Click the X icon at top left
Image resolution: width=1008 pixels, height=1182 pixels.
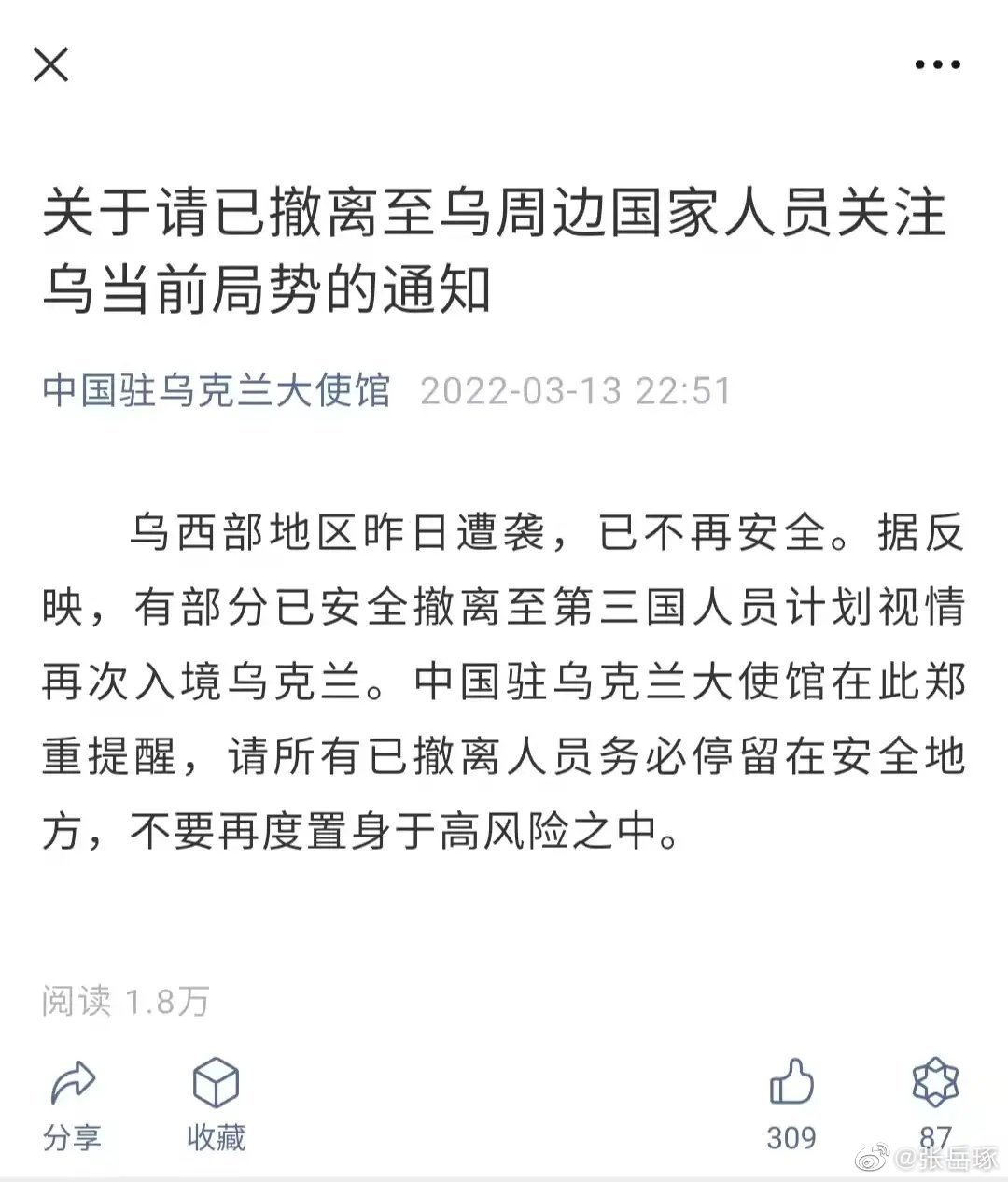tap(51, 63)
